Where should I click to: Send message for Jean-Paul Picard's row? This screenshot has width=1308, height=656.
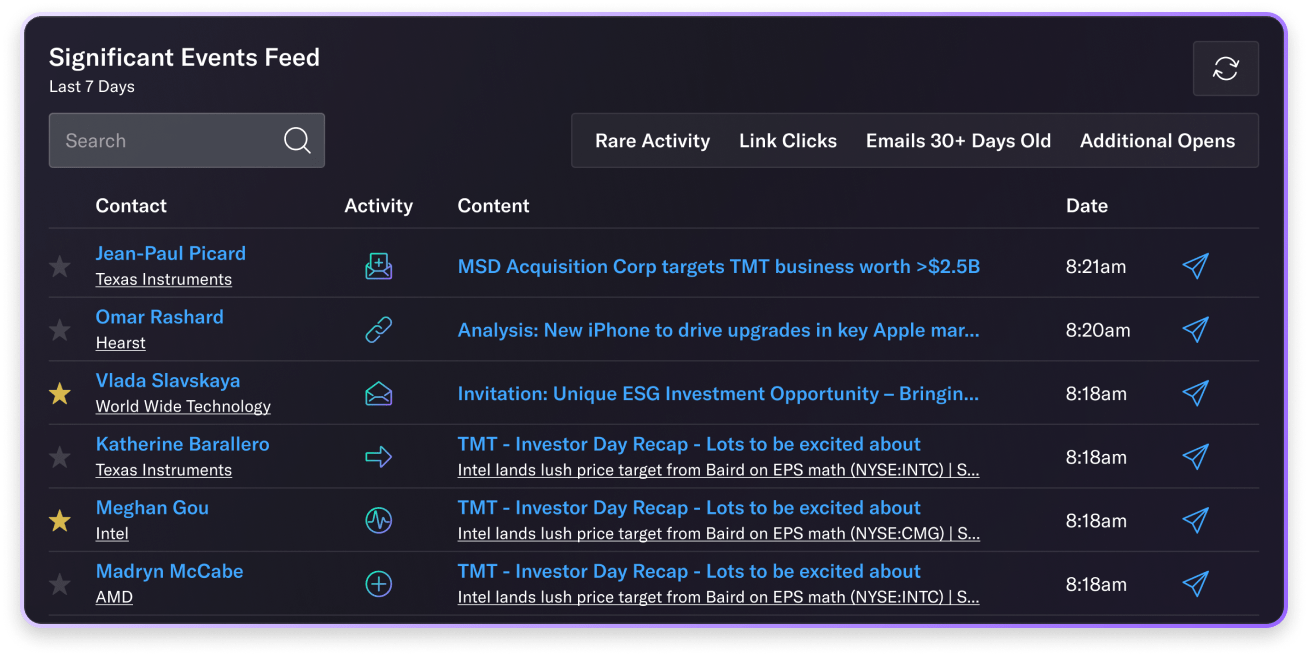point(1195,266)
